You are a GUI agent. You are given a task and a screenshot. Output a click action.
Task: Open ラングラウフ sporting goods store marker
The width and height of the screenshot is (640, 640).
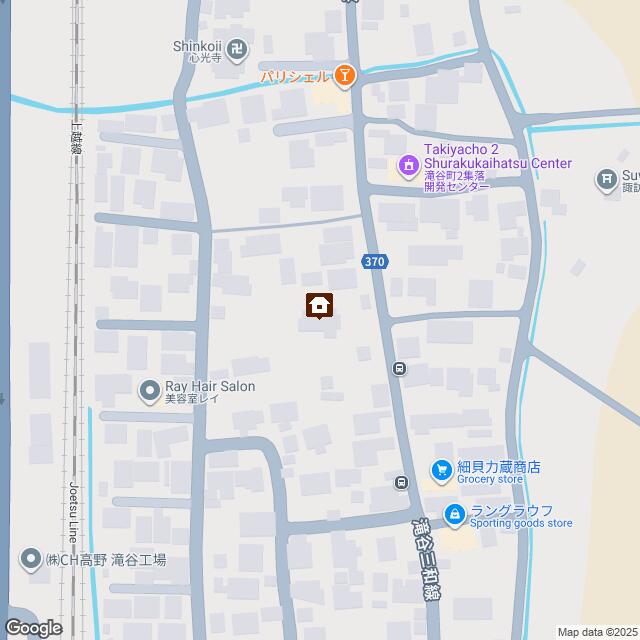[x=454, y=514]
